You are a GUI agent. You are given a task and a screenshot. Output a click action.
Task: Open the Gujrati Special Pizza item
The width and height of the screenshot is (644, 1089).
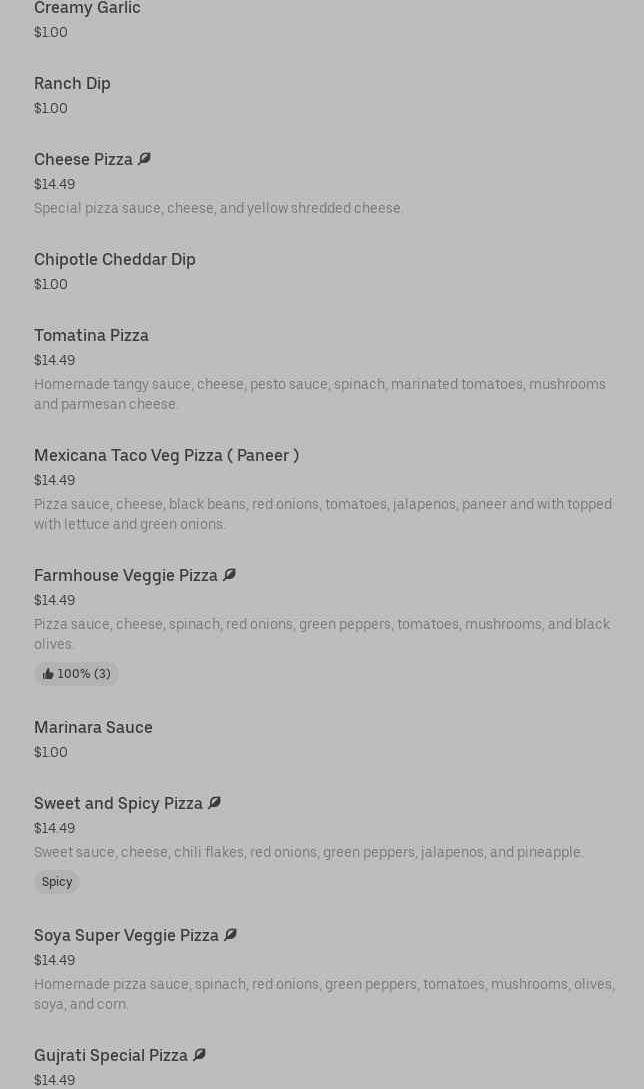111,1056
